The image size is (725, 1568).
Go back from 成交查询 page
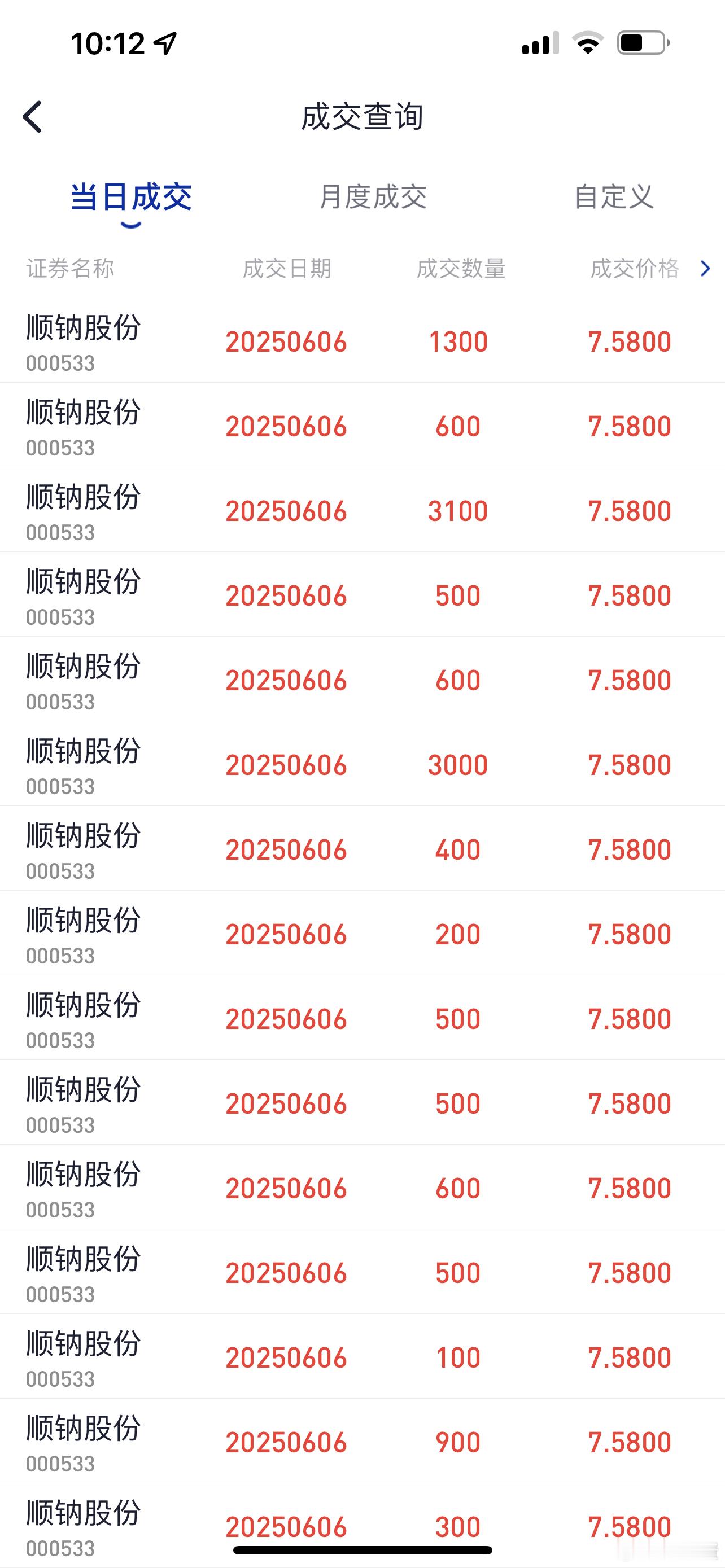tap(33, 116)
